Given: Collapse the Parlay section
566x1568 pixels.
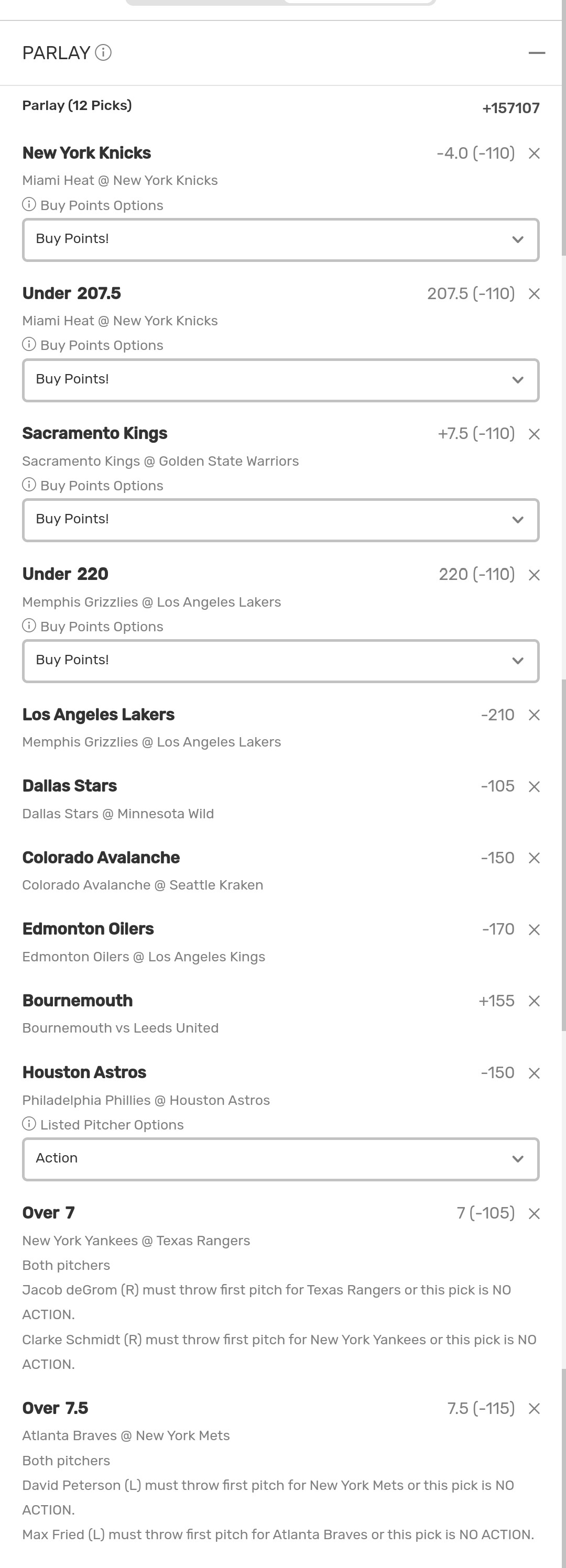Looking at the screenshot, I should tap(536, 53).
